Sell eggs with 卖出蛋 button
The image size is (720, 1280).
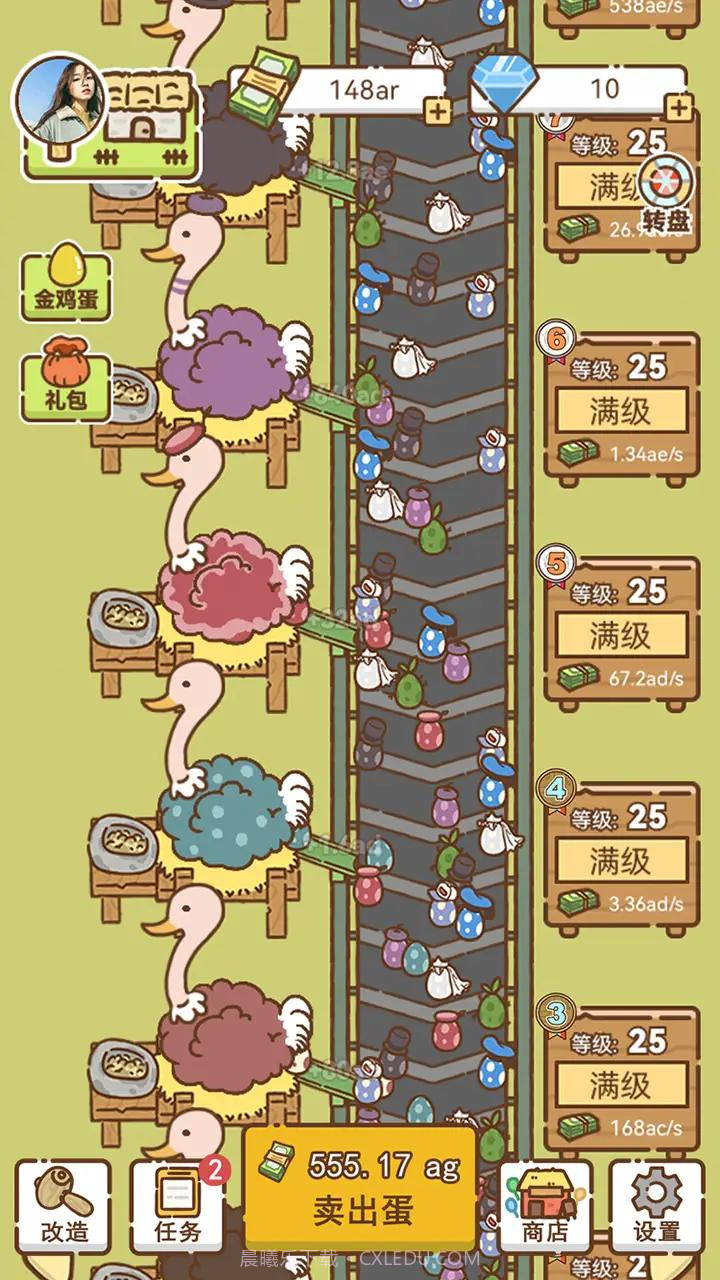360,1190
